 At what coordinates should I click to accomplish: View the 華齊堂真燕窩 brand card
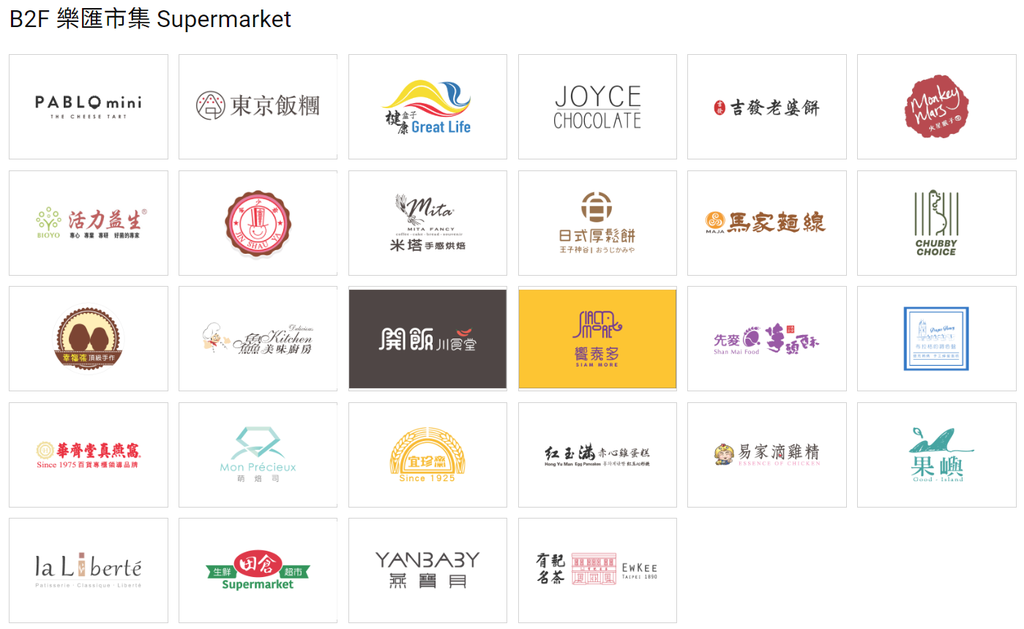pyautogui.click(x=88, y=455)
